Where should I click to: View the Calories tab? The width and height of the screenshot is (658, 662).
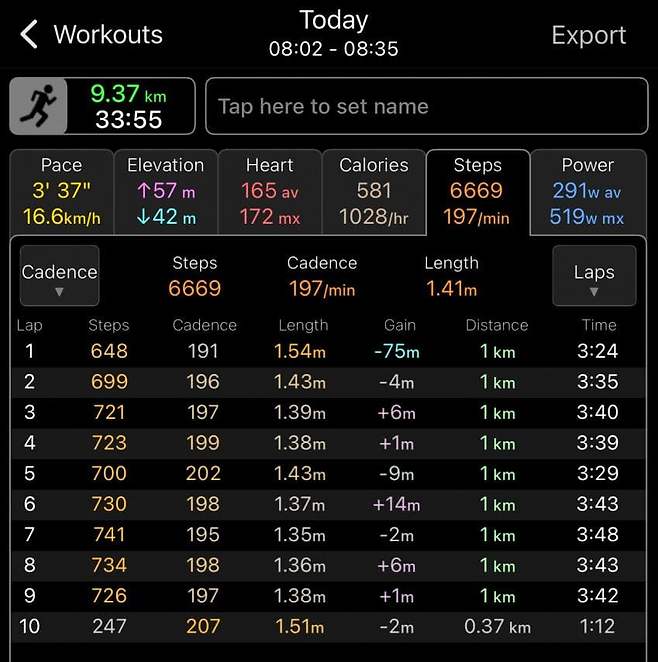(374, 190)
